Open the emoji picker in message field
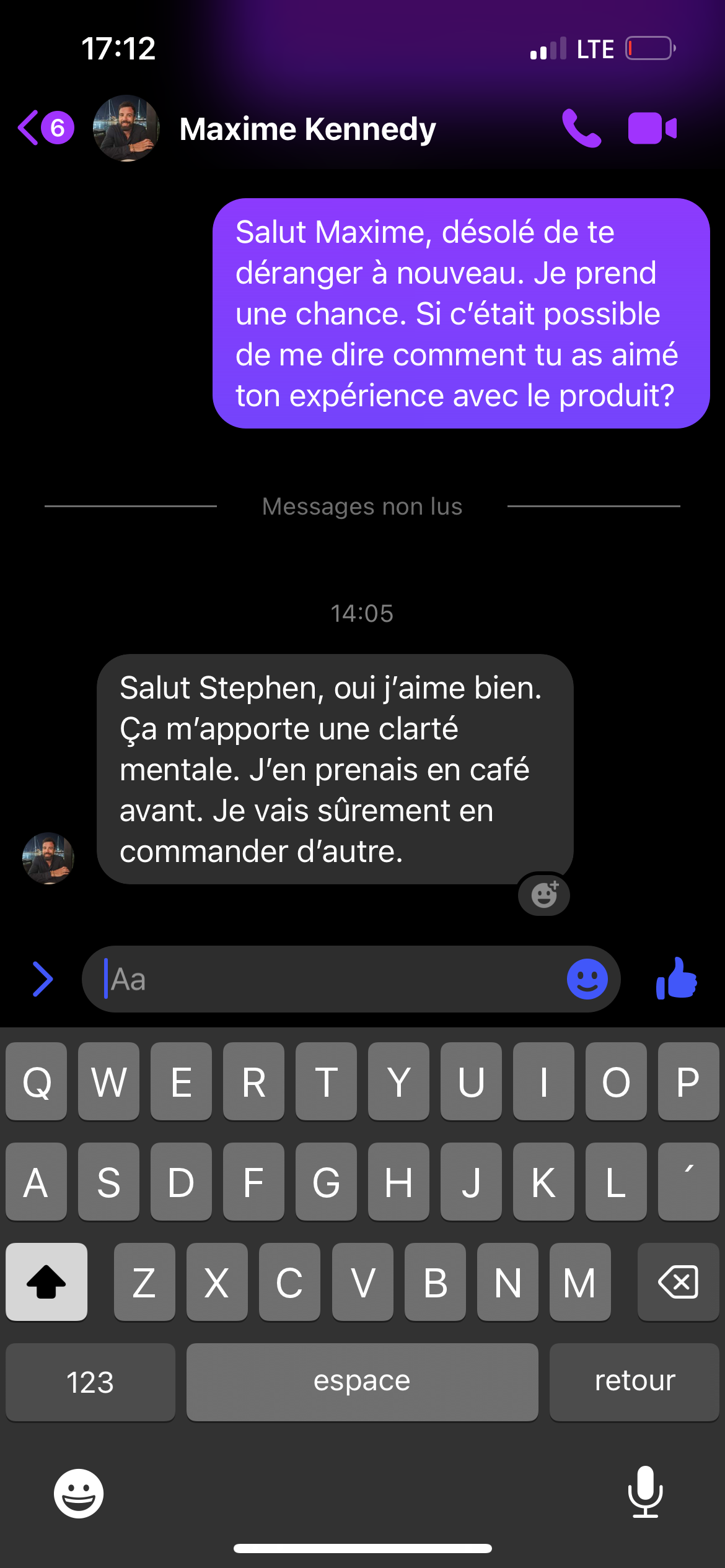This screenshot has height=1568, width=725. coord(587,979)
